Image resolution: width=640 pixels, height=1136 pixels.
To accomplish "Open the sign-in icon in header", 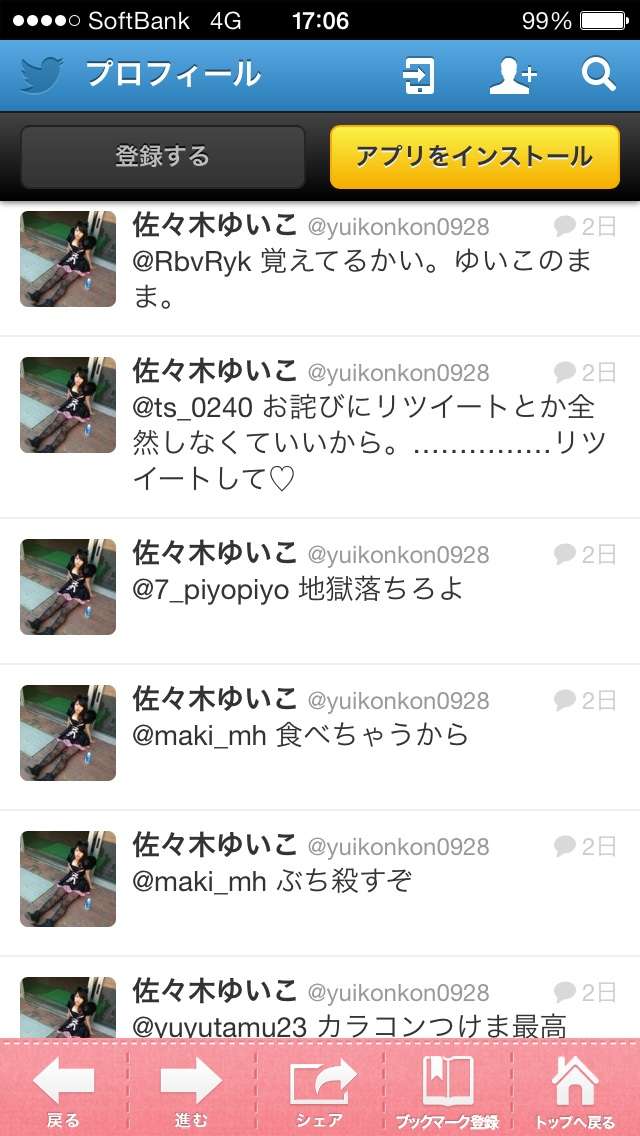I will (x=418, y=75).
